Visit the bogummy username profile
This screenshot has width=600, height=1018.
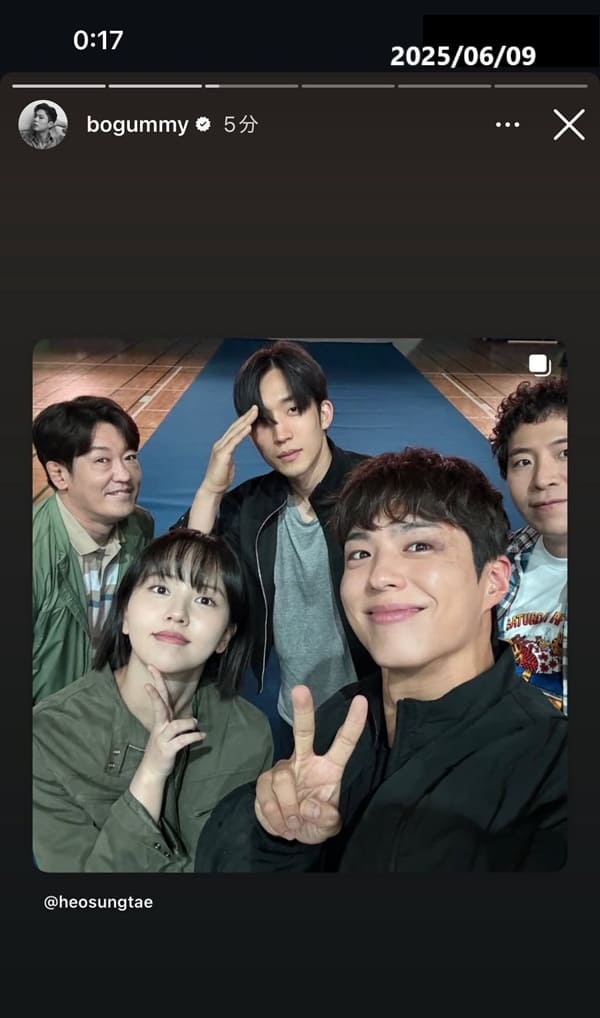pos(137,125)
